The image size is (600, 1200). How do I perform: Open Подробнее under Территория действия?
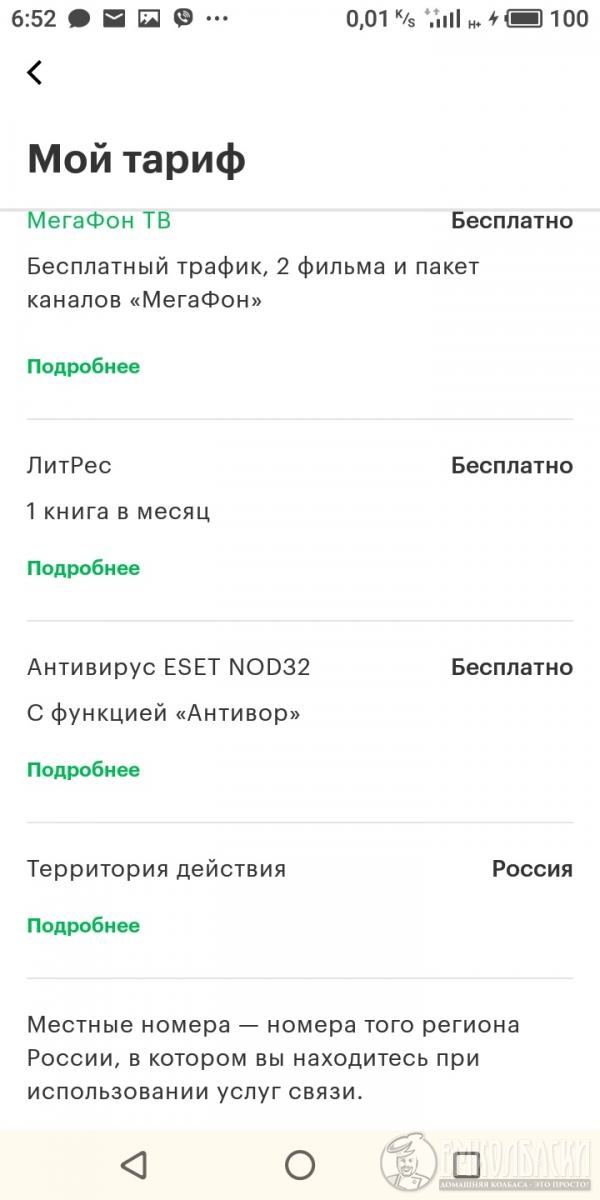[83, 926]
